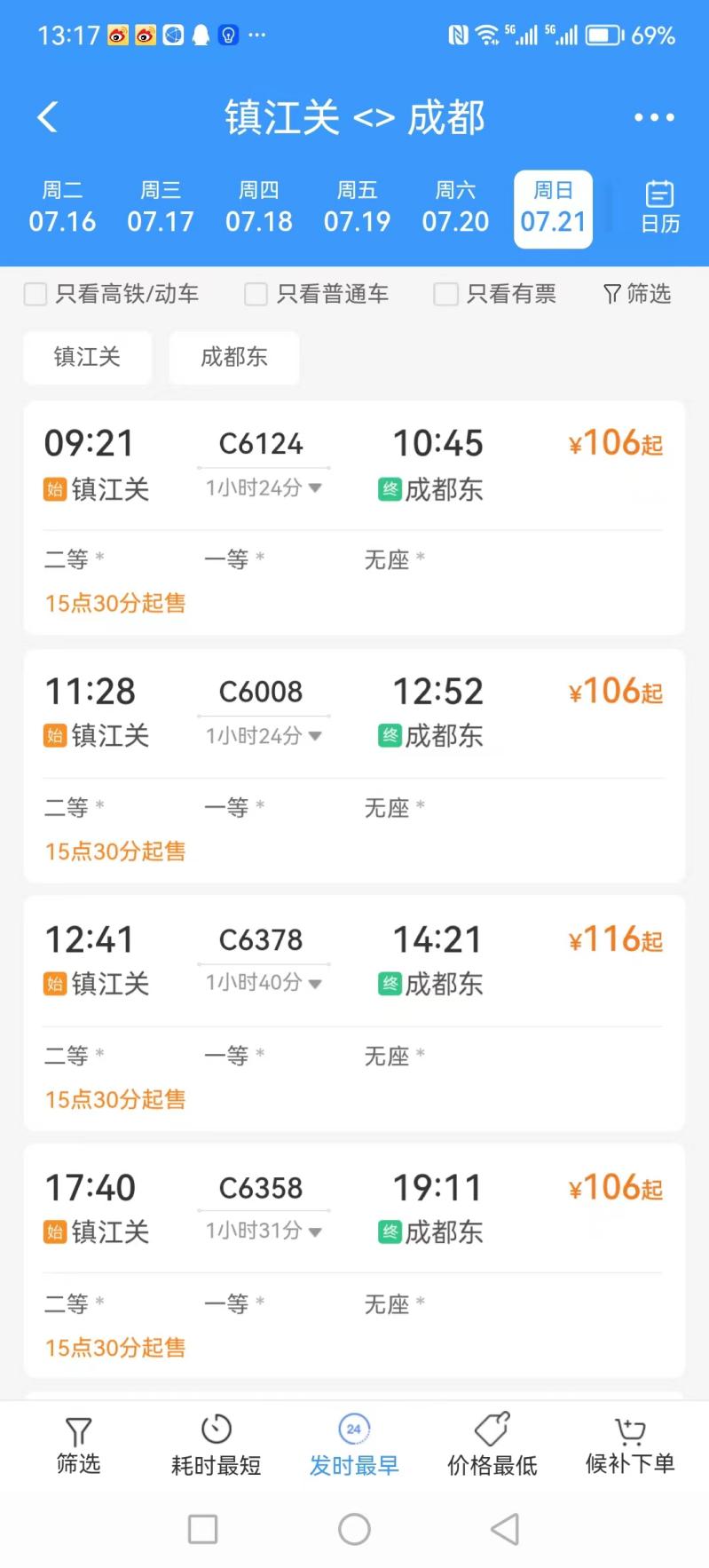Sort by 价格最低 lowest price
This screenshot has width=709, height=1568.
pyautogui.click(x=492, y=1445)
